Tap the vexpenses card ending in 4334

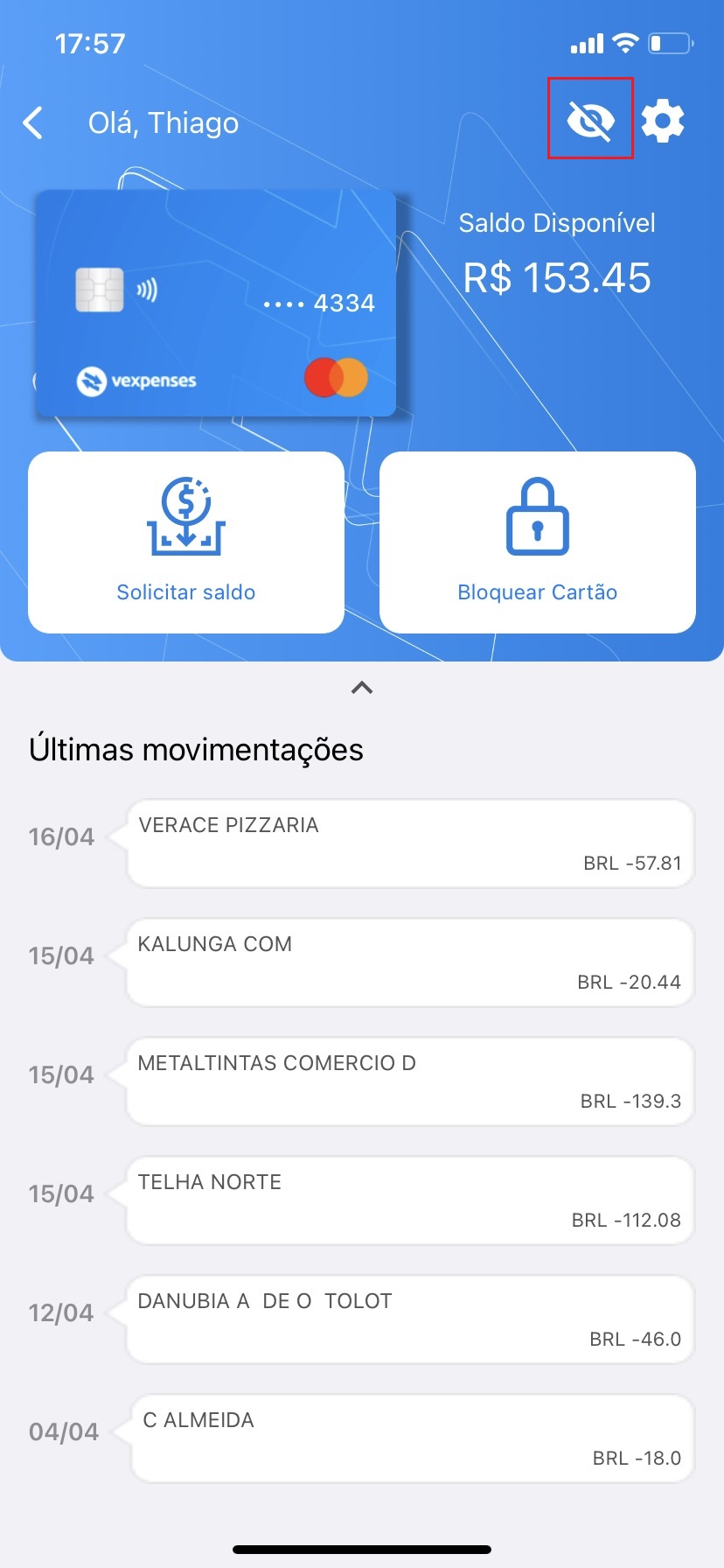click(215, 303)
